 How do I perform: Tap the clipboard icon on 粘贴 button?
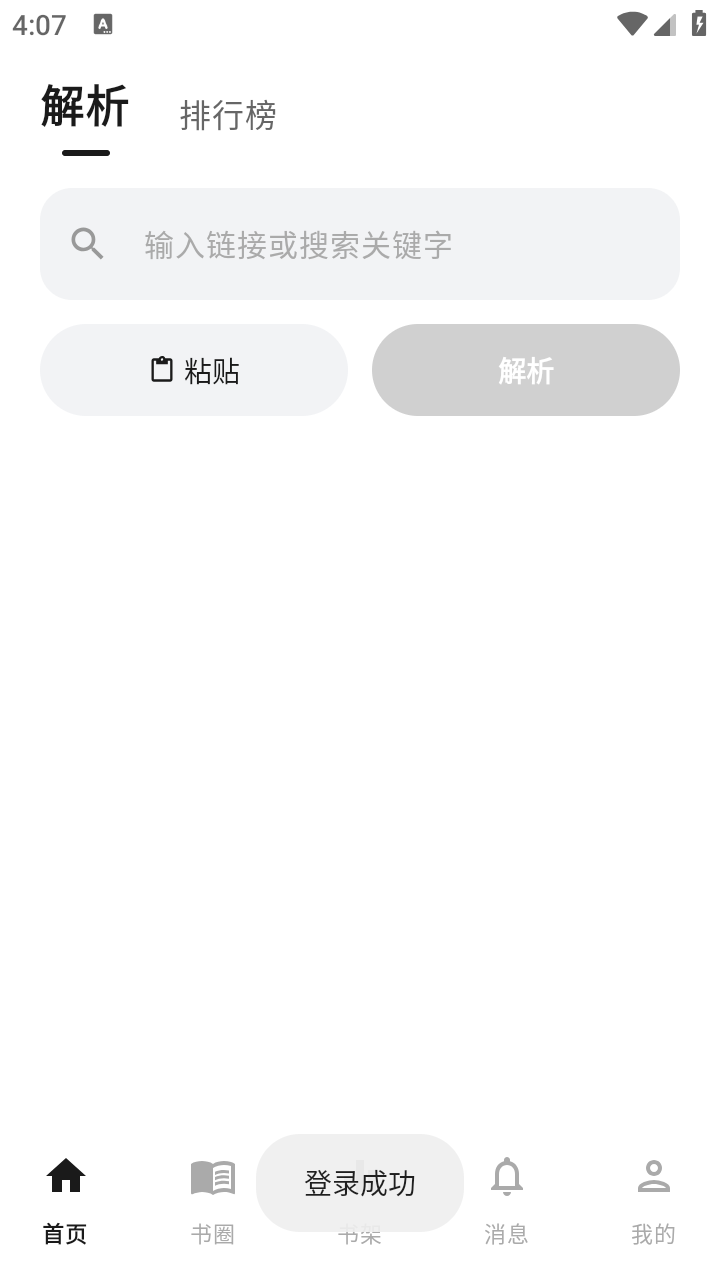point(160,369)
